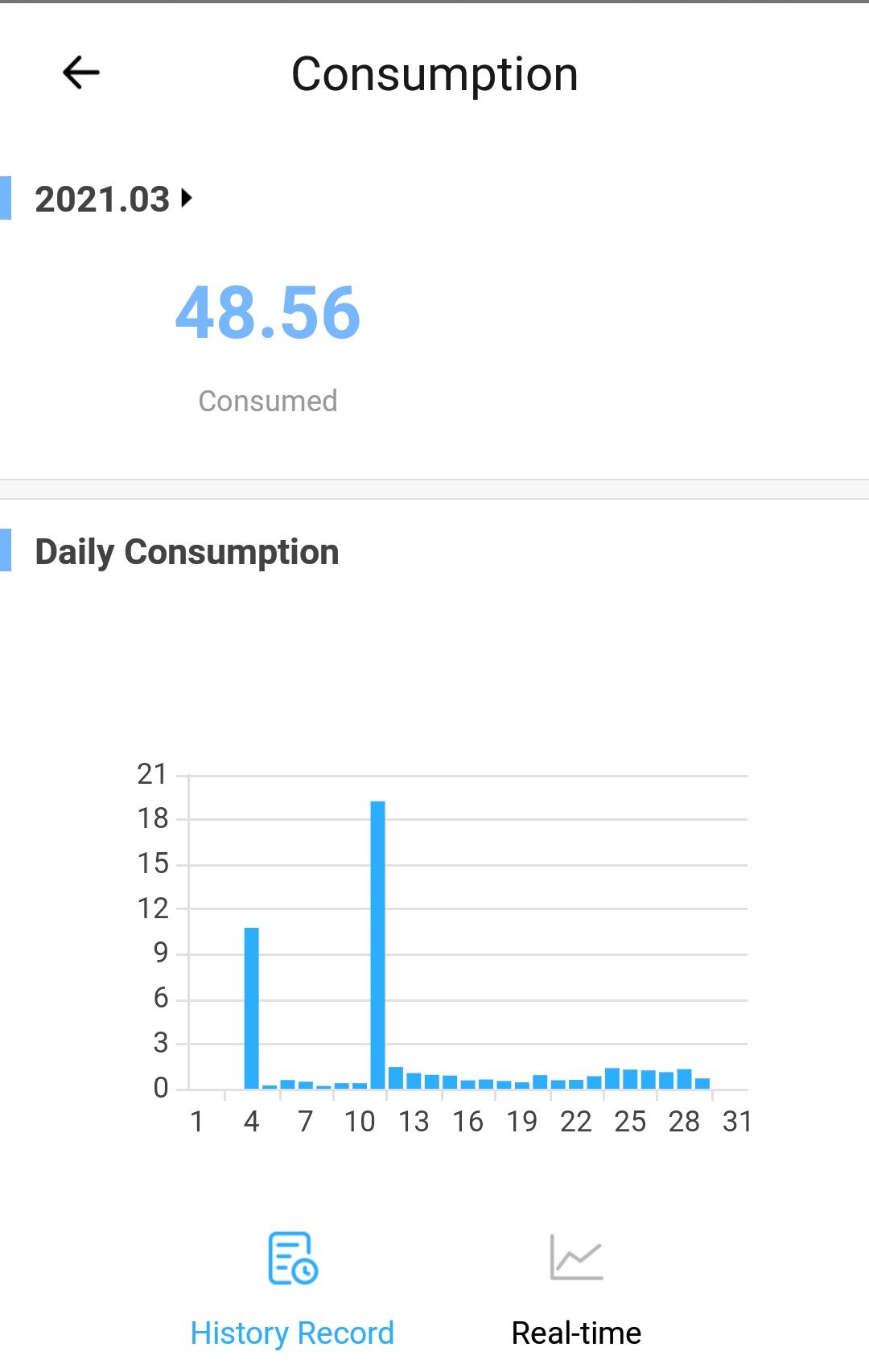
Task: Open the 2021.03 month picker
Action: click(x=113, y=199)
